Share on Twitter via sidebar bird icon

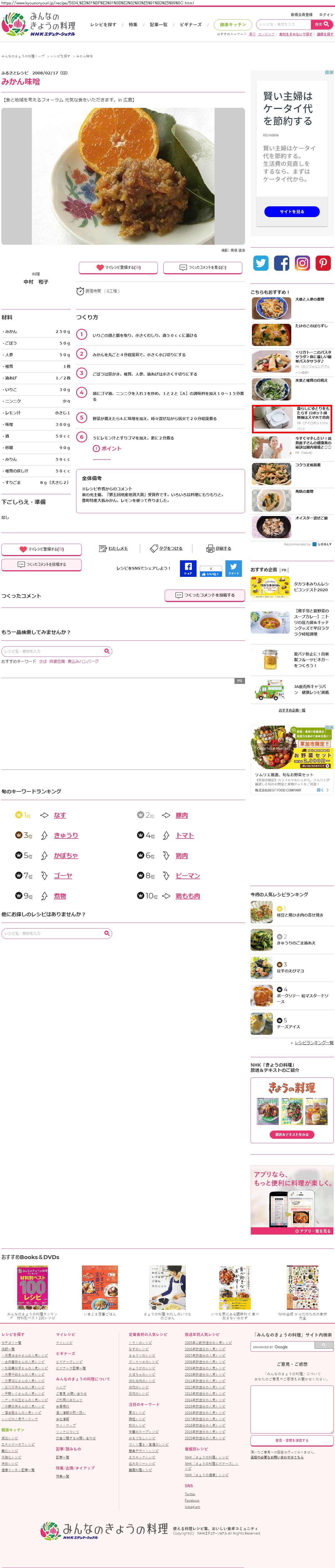tap(261, 263)
